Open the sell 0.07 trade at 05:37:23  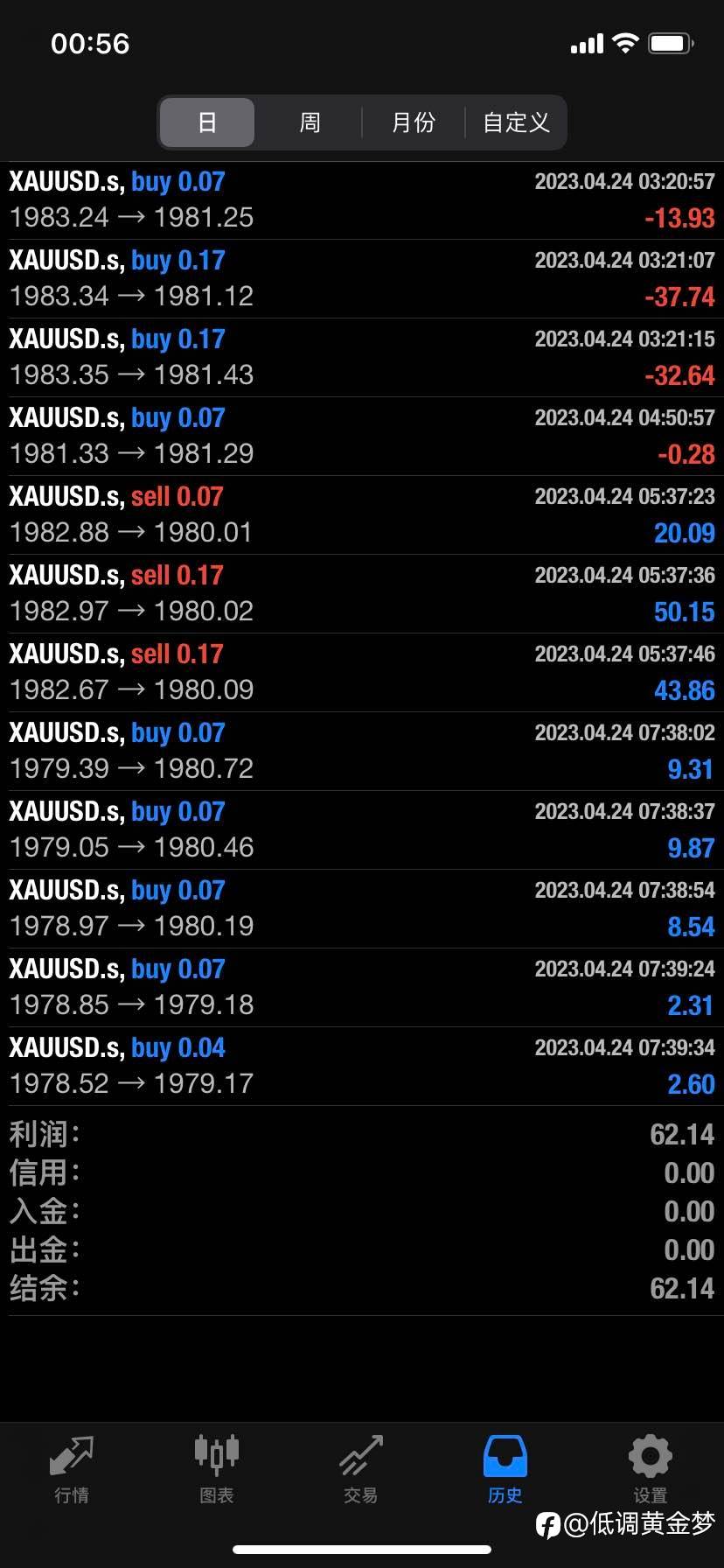(362, 515)
